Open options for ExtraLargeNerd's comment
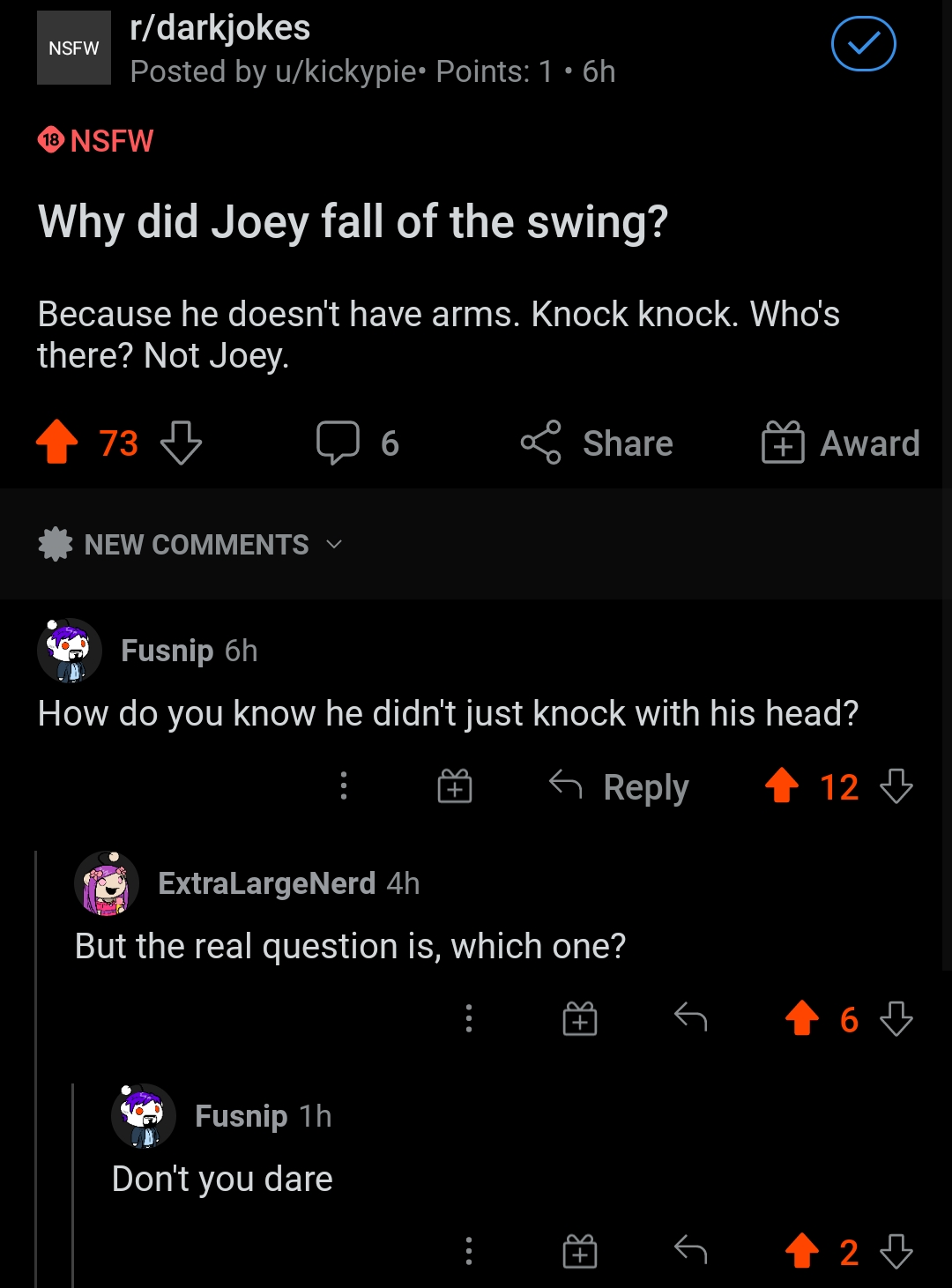The height and width of the screenshot is (1288, 952). [x=469, y=1018]
